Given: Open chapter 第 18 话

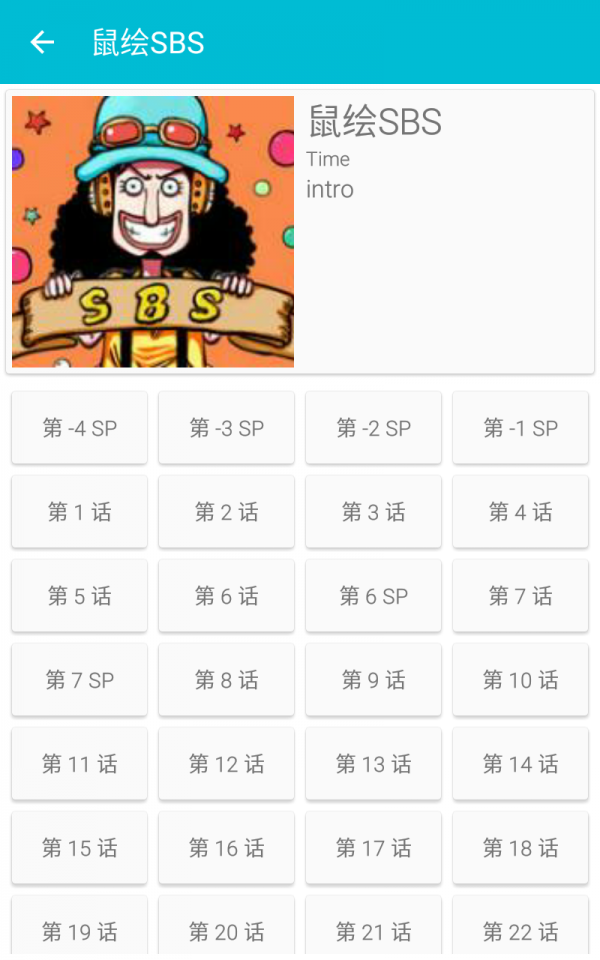Looking at the screenshot, I should tap(521, 848).
